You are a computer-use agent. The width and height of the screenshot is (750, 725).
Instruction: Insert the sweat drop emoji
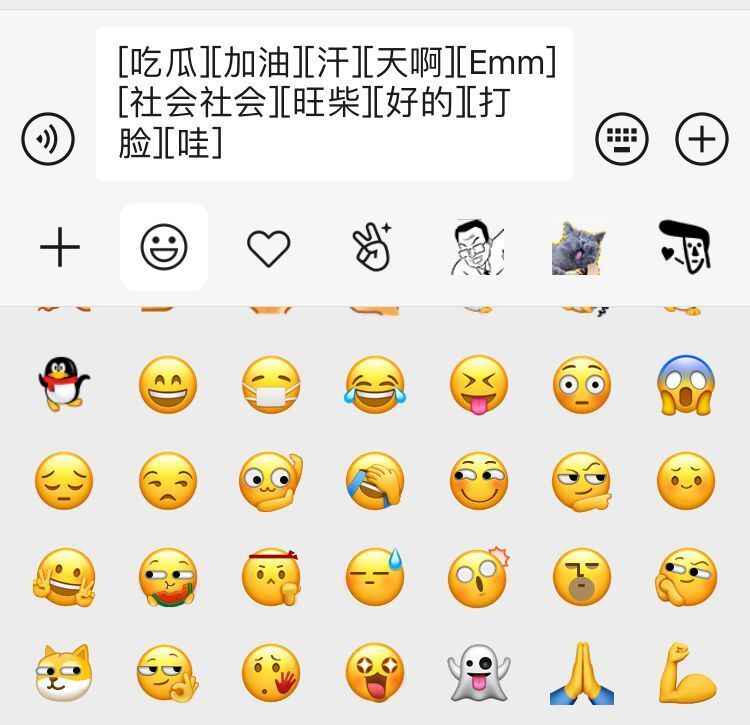375,576
